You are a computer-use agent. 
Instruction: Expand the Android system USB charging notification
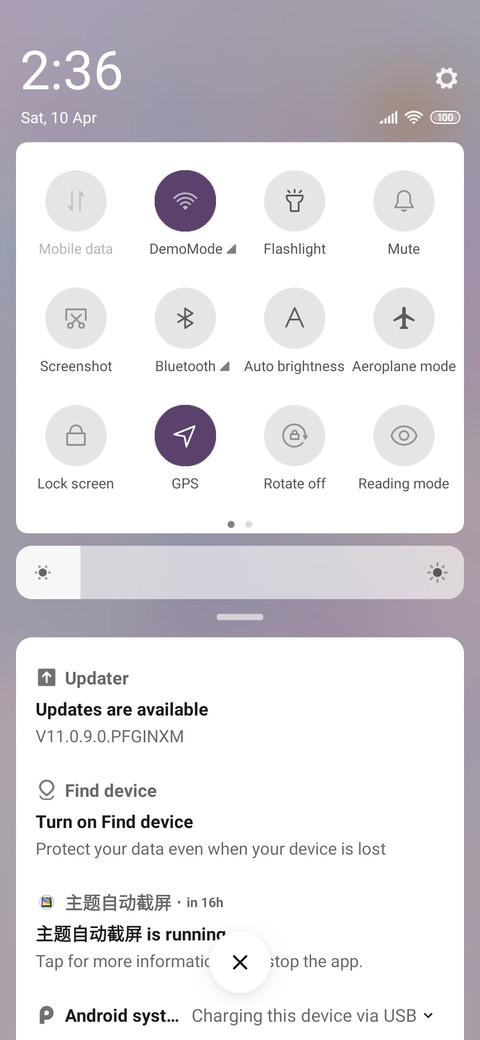(x=428, y=1015)
